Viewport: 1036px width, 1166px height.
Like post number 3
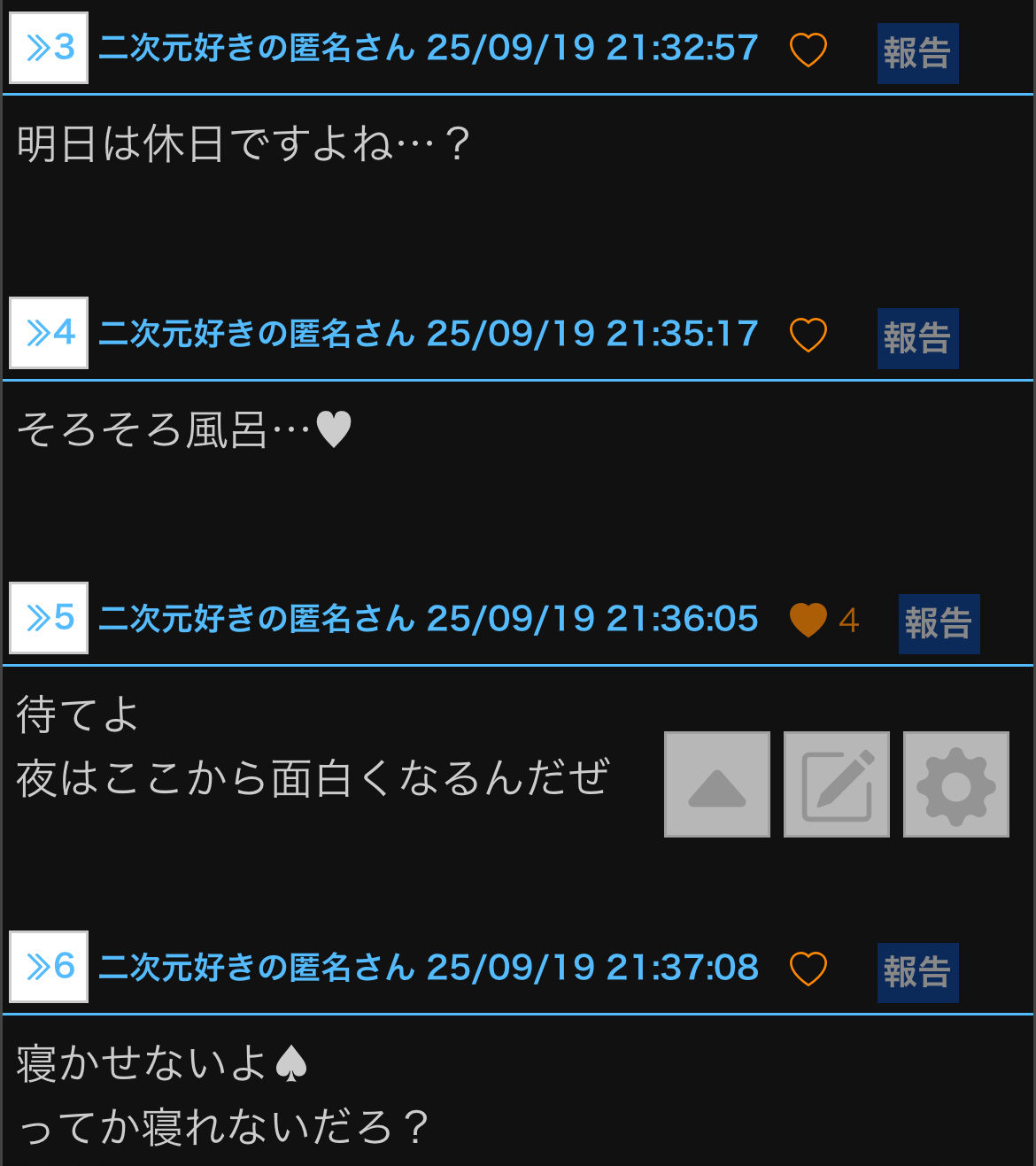tap(808, 50)
